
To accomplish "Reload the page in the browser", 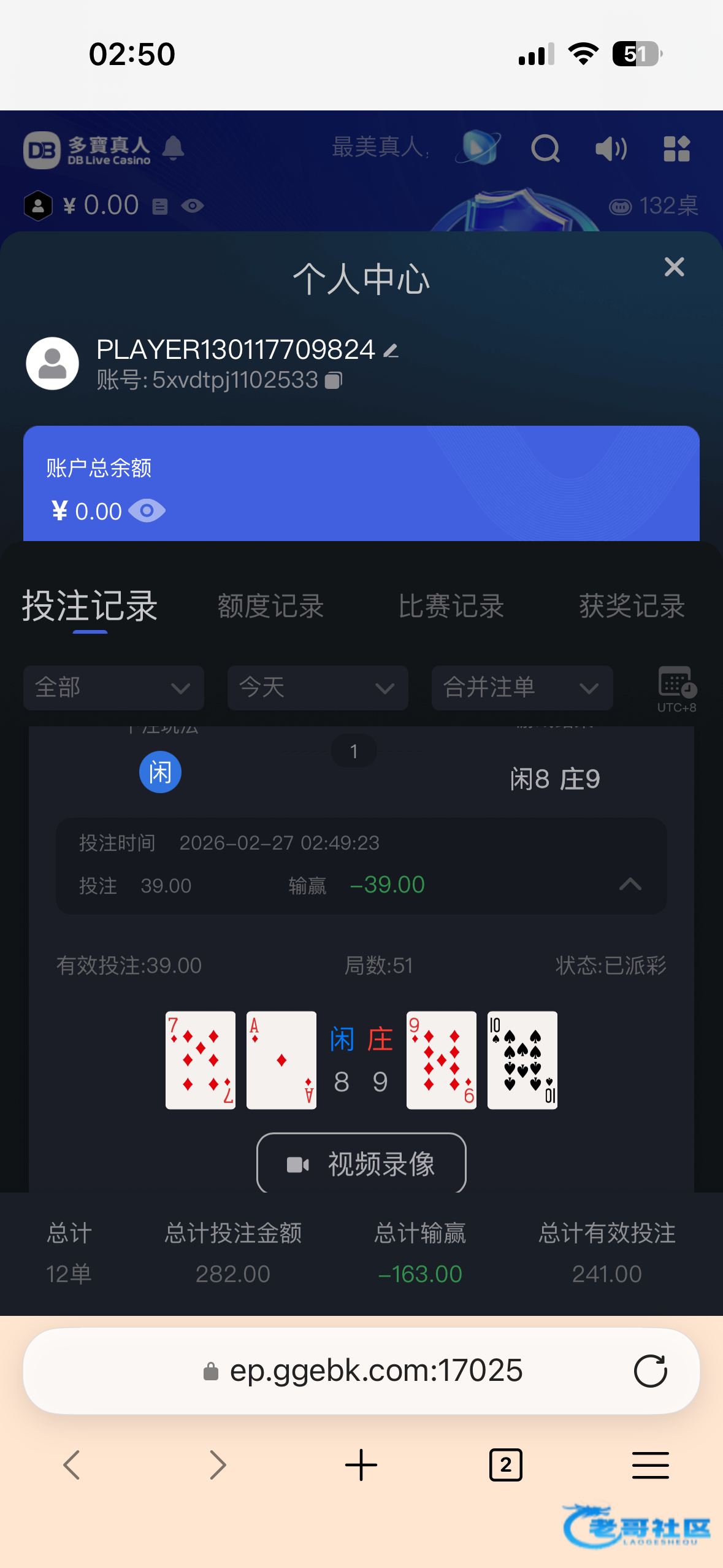I will [x=650, y=1370].
